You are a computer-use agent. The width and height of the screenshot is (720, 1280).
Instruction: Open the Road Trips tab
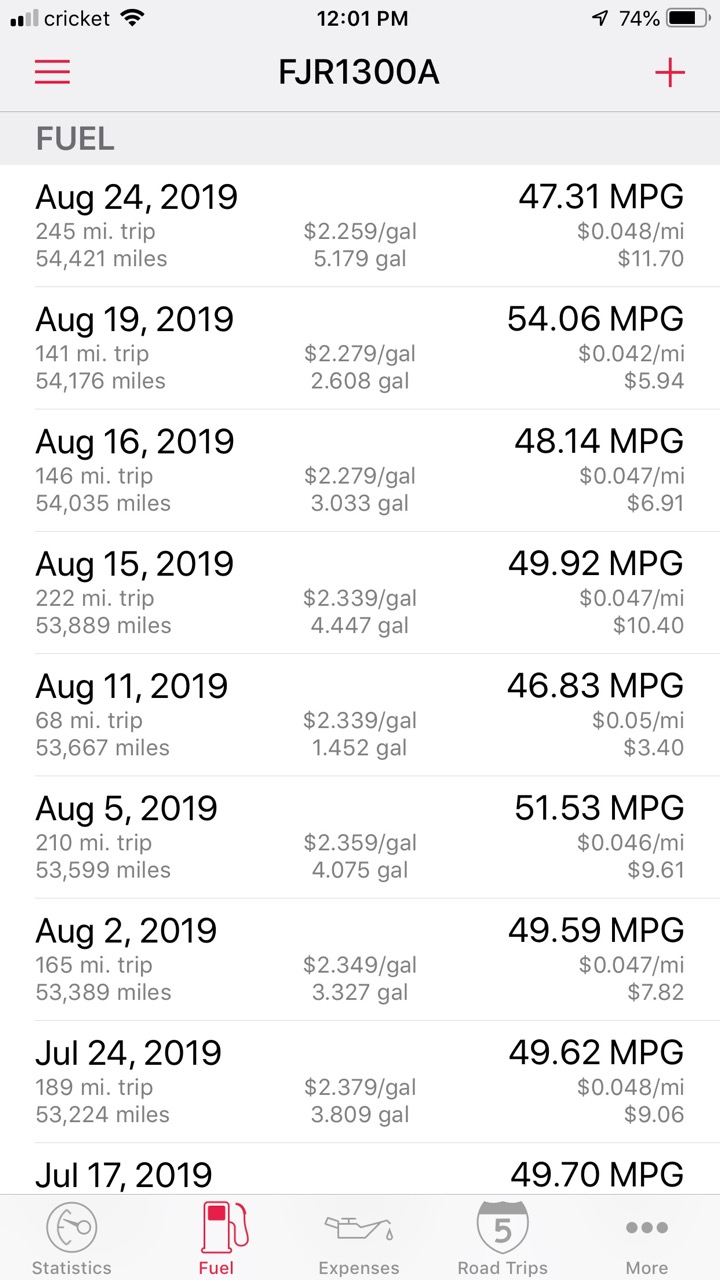(502, 1238)
